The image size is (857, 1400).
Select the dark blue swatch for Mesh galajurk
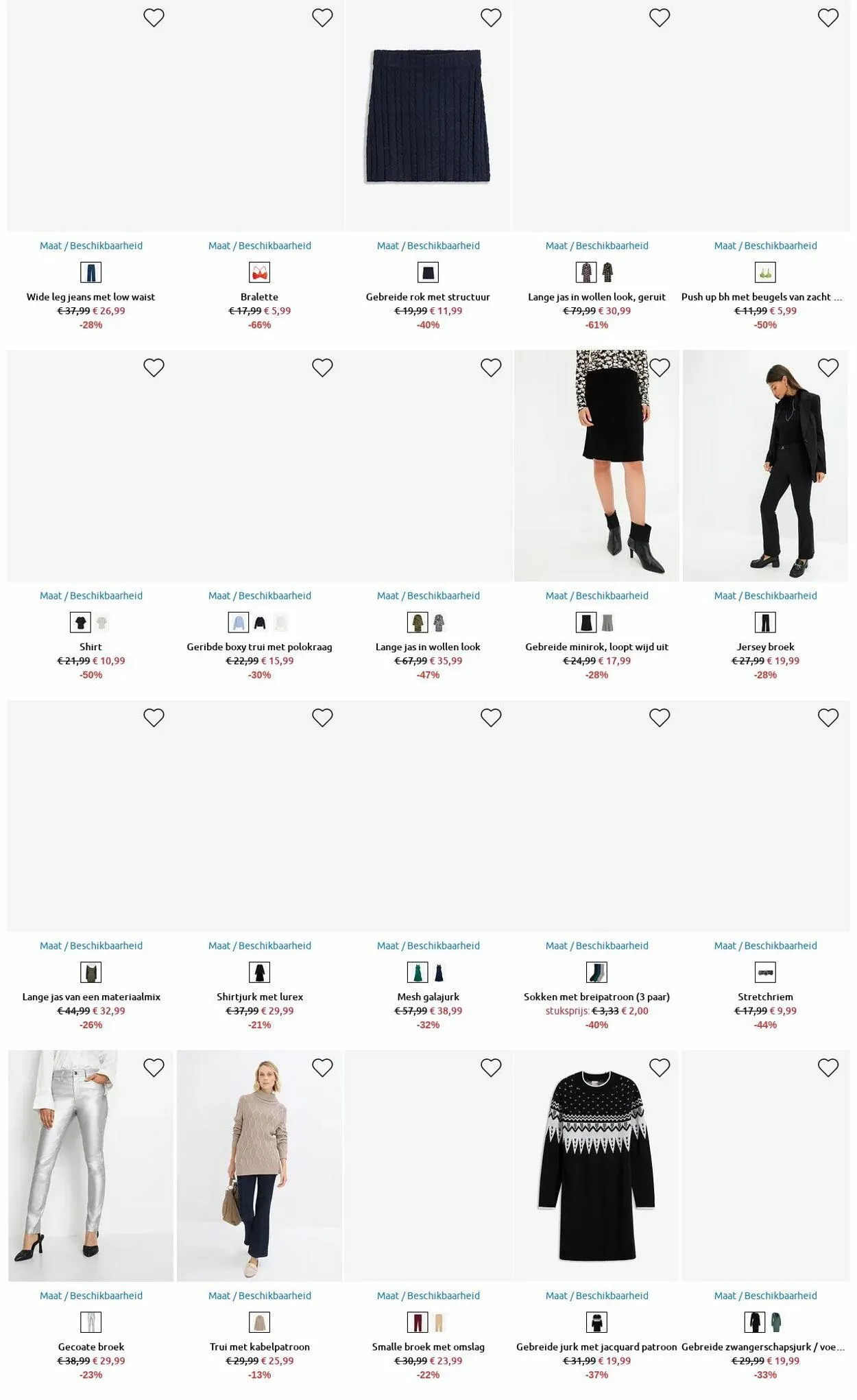click(x=439, y=973)
